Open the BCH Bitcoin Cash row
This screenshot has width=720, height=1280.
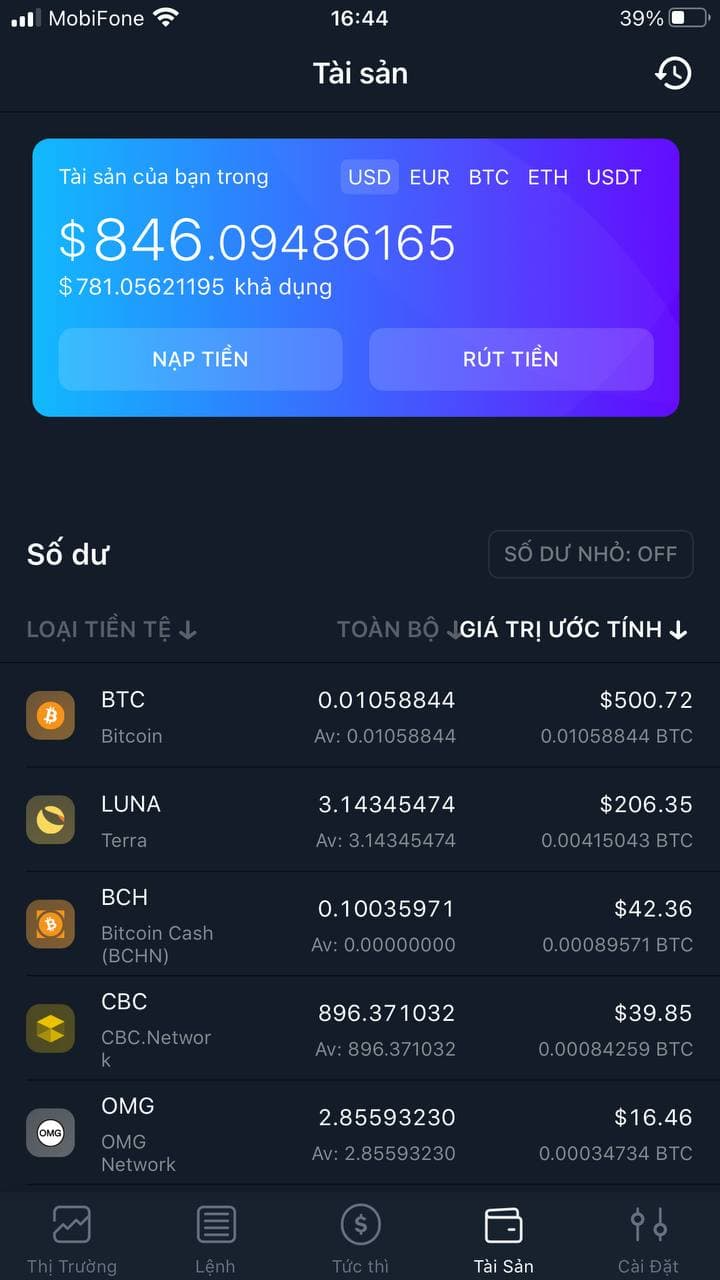[360, 925]
